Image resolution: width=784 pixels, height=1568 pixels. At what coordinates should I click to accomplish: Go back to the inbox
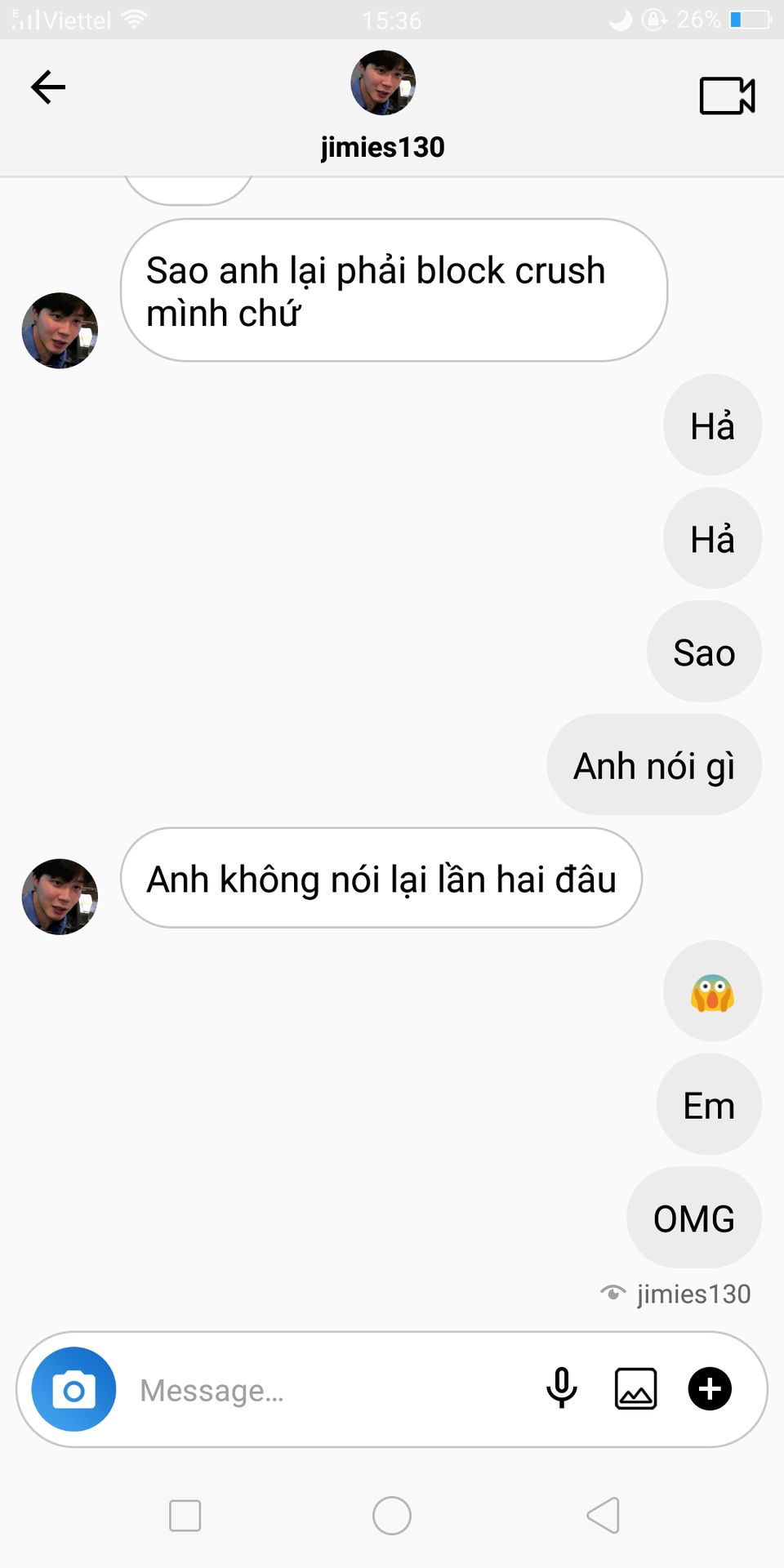pos(48,87)
